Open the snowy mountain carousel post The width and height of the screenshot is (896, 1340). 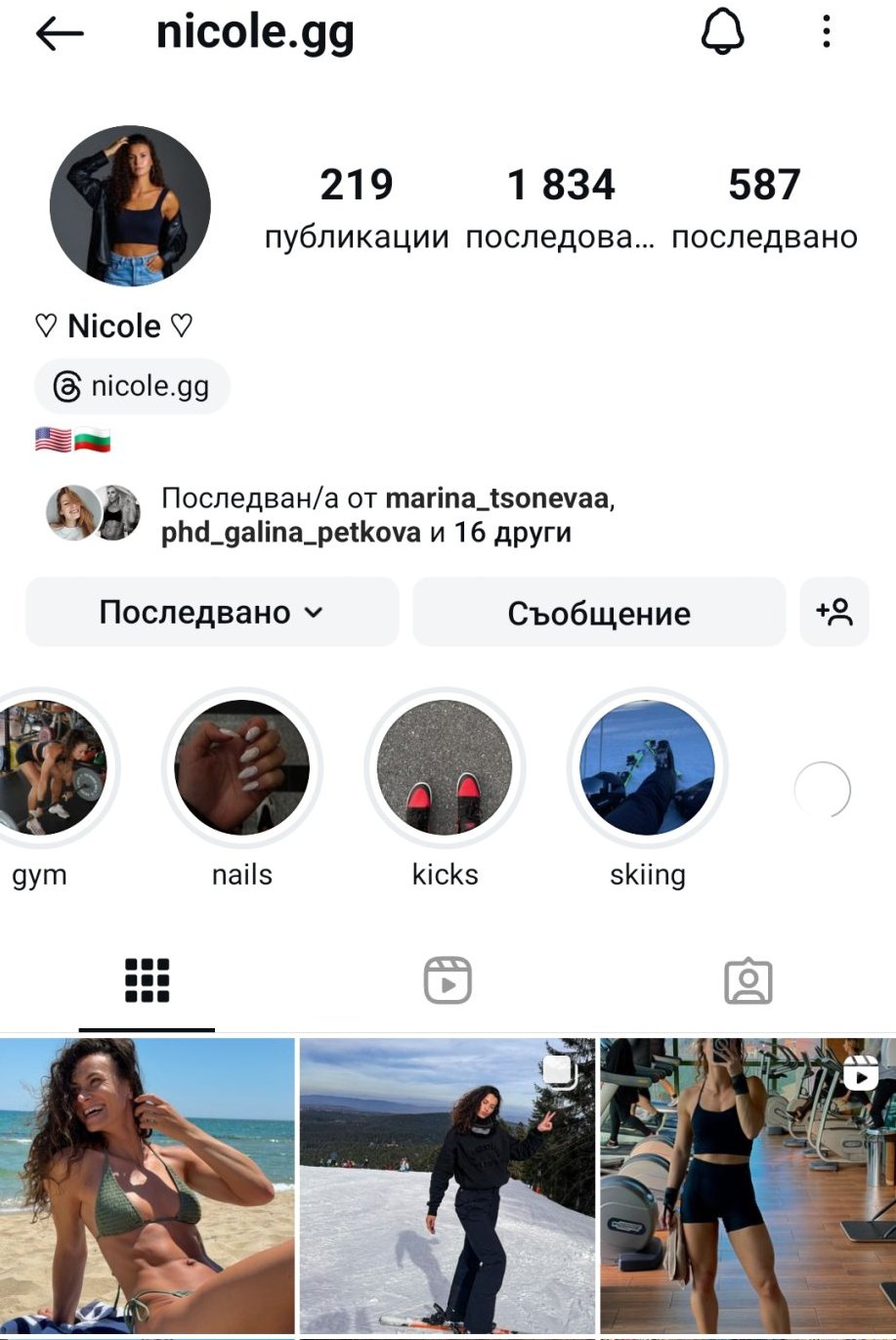(x=447, y=1187)
